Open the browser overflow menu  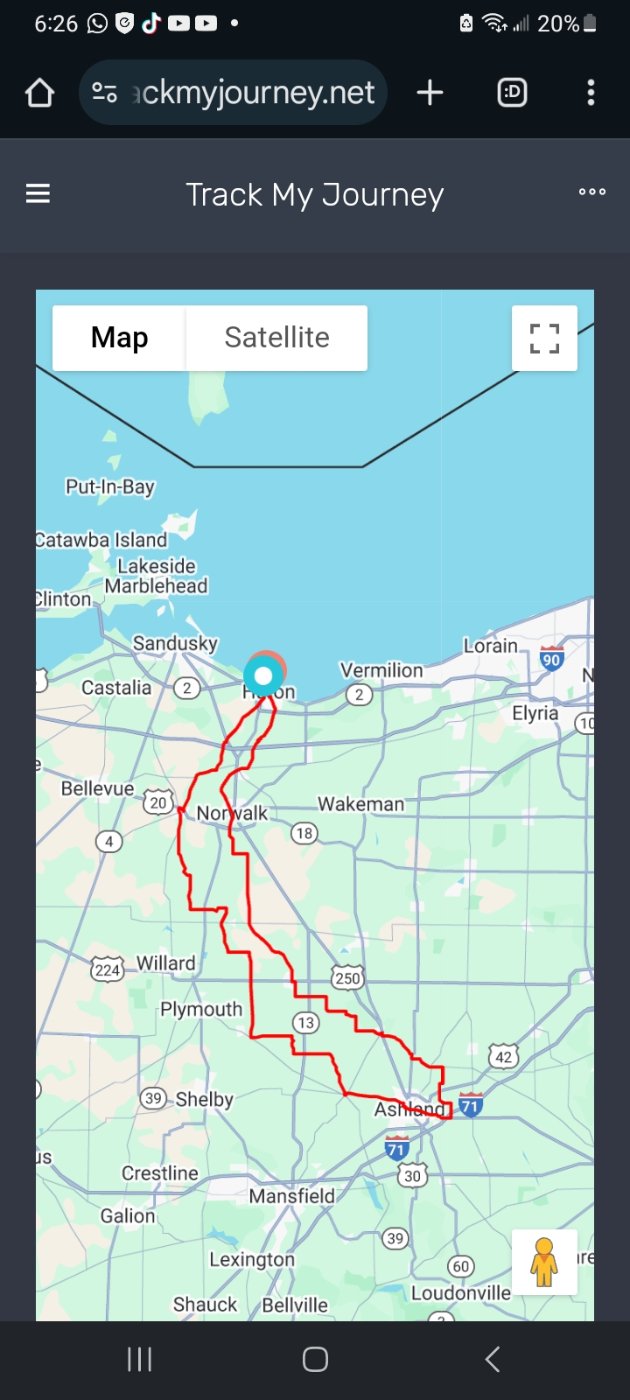click(591, 93)
